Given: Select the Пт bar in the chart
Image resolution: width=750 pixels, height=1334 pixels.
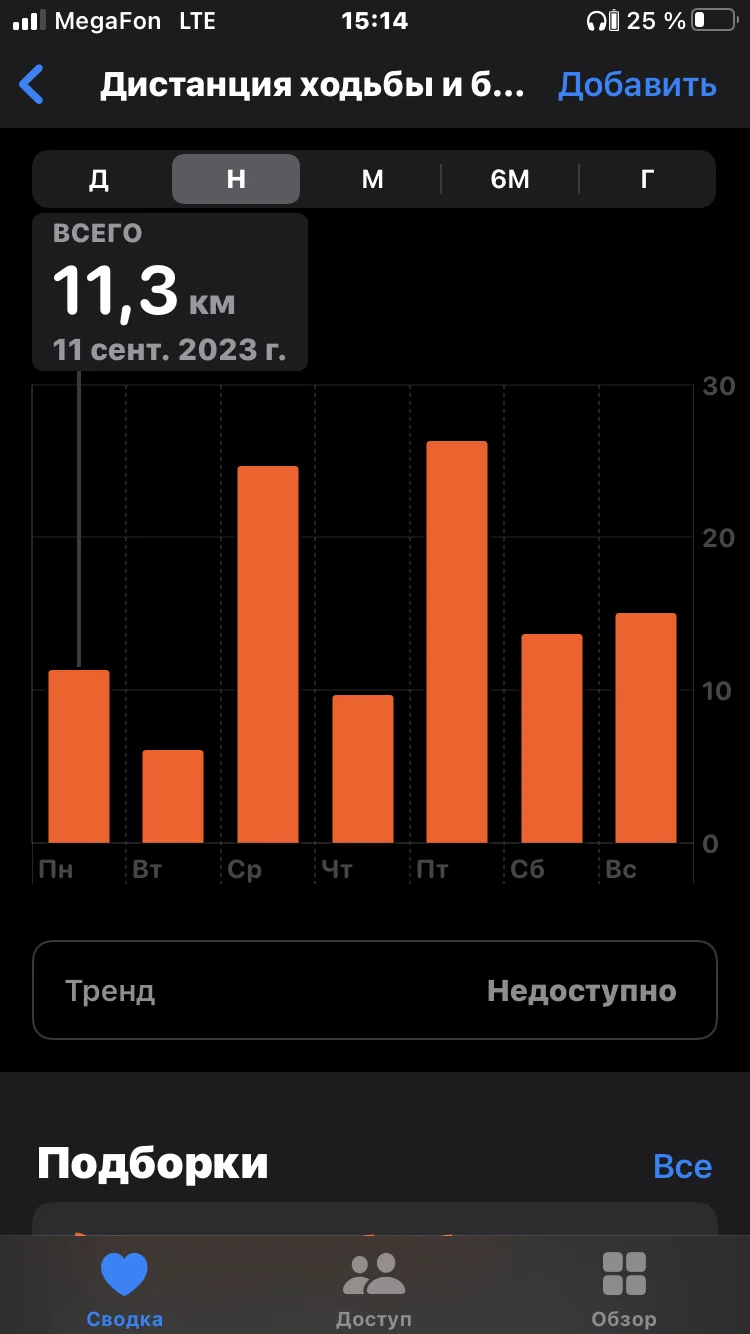Looking at the screenshot, I should pos(457,642).
